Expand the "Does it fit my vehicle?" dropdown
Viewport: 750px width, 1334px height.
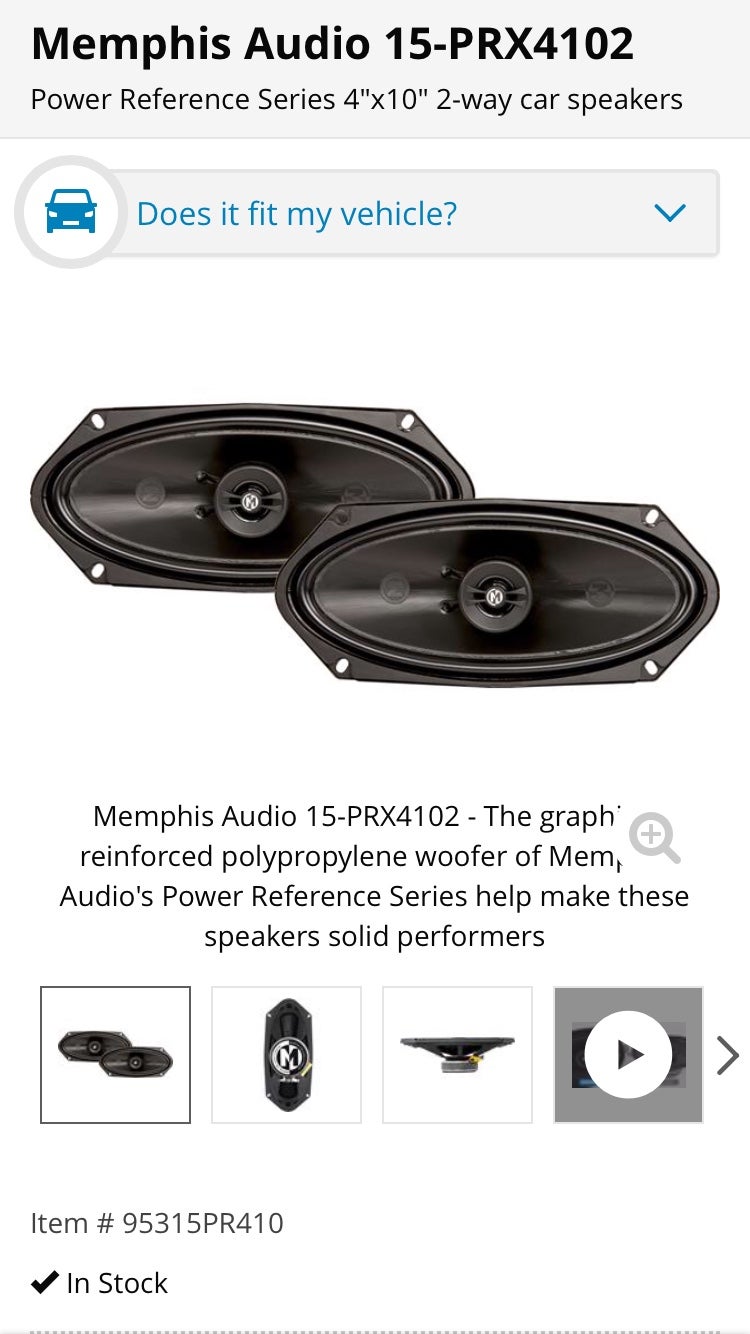click(x=669, y=213)
